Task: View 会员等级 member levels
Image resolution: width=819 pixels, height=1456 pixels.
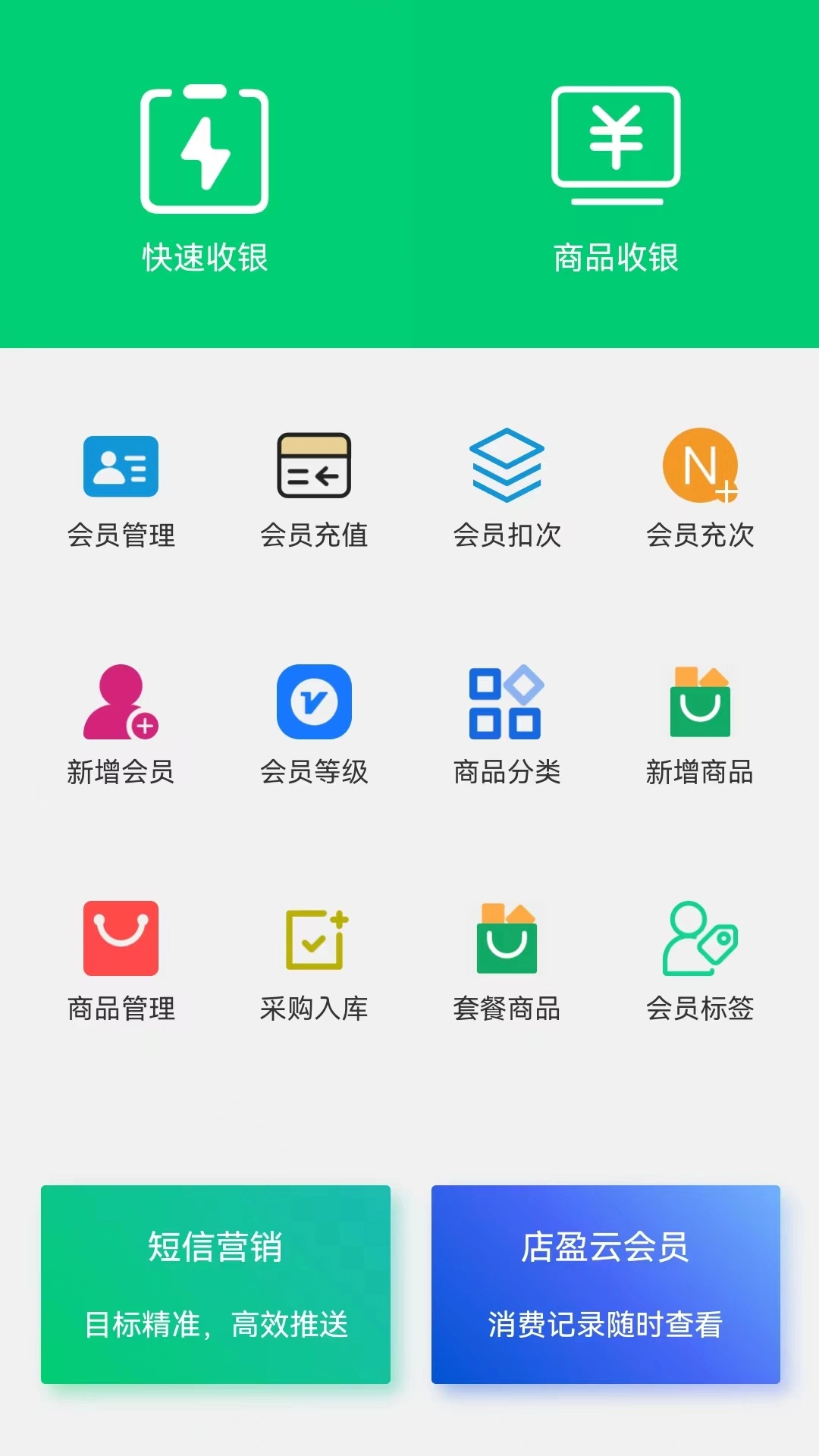Action: coord(314,724)
